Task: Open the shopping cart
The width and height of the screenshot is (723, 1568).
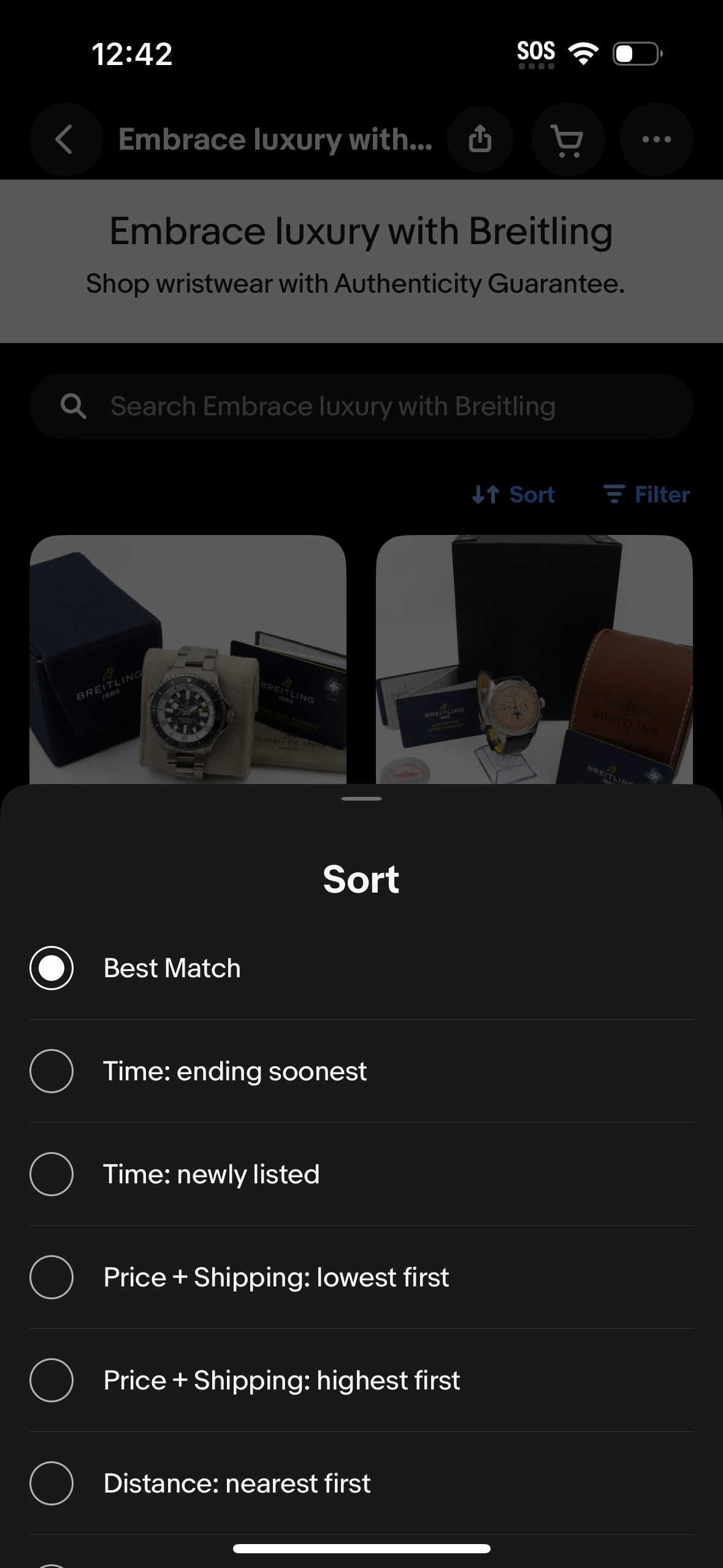Action: [x=567, y=139]
